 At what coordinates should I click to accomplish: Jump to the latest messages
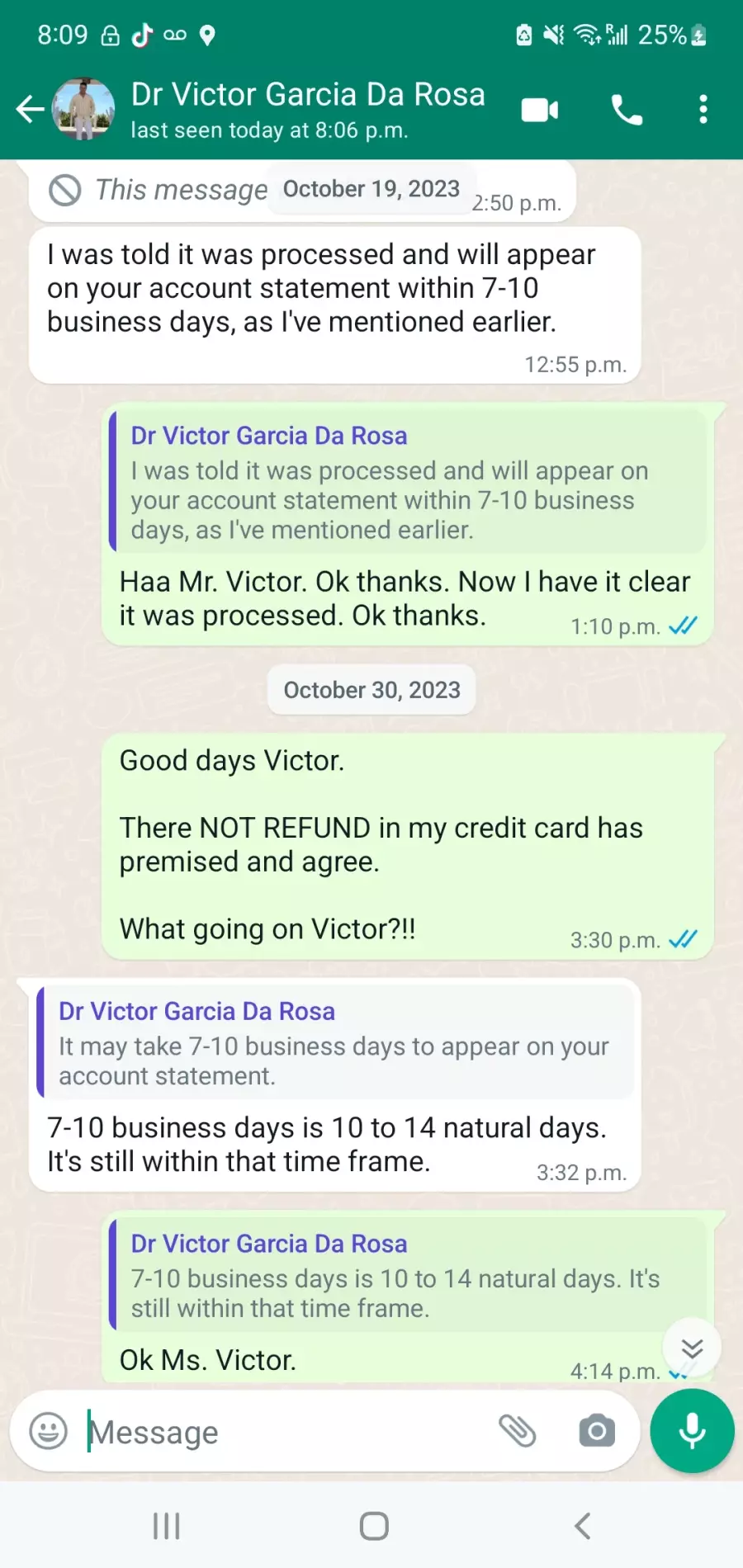coord(692,1348)
